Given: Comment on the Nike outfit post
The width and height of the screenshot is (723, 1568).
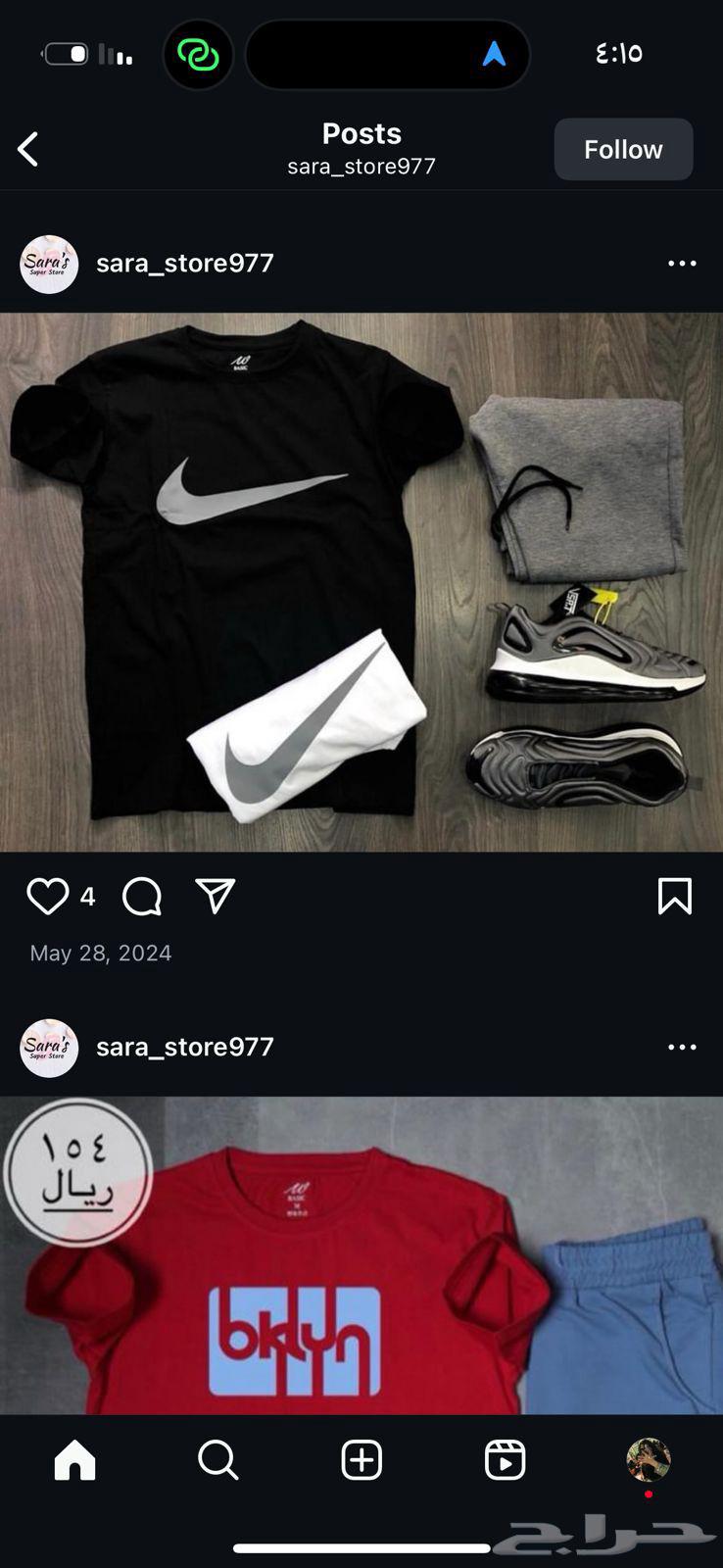Looking at the screenshot, I should (x=142, y=896).
